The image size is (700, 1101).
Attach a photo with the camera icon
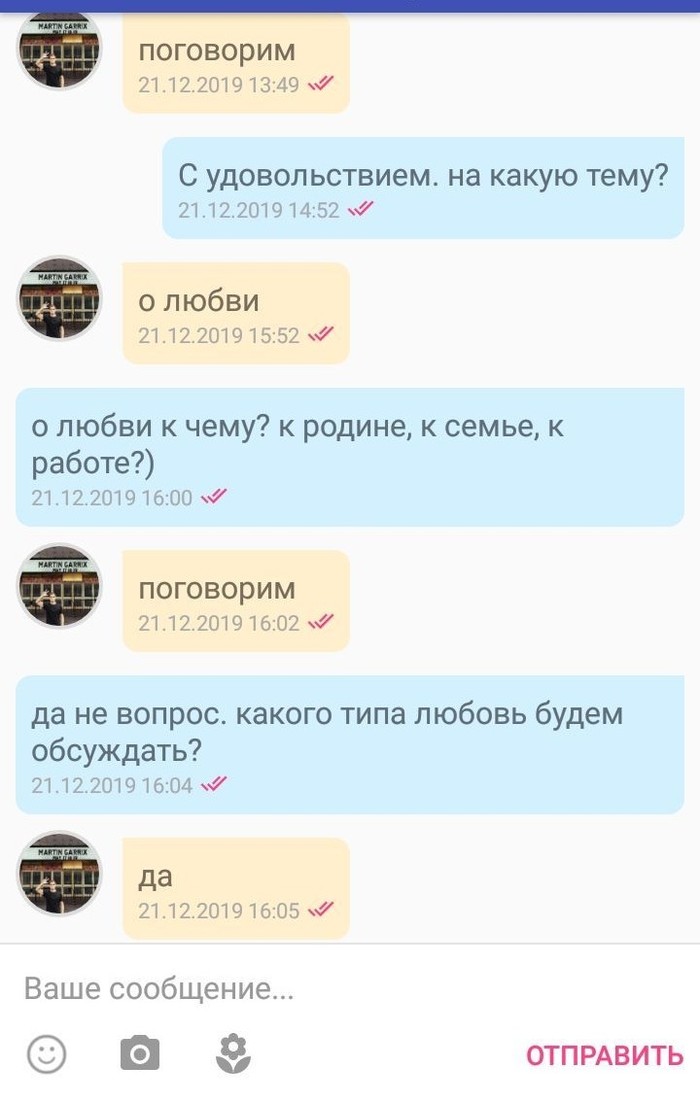click(139, 1053)
